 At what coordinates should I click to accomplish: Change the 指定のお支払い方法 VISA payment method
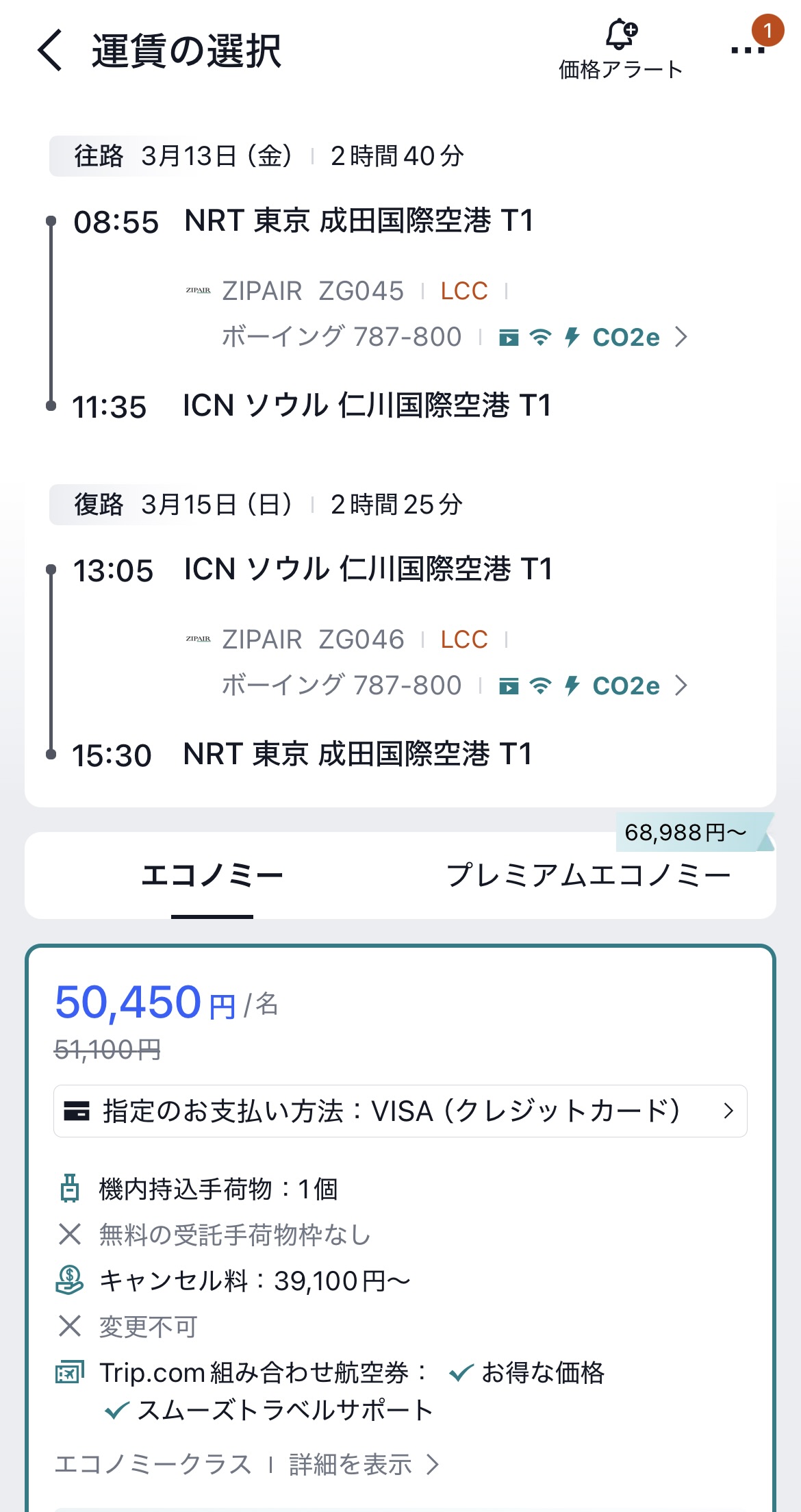point(400,1111)
